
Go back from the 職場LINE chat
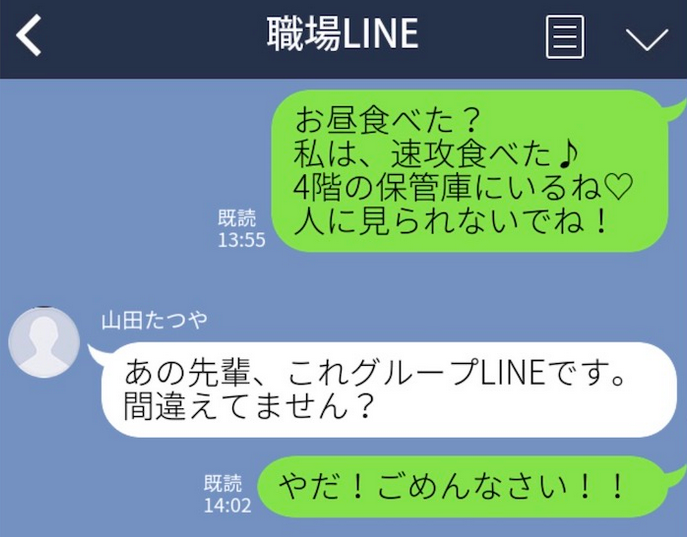pyautogui.click(x=30, y=36)
